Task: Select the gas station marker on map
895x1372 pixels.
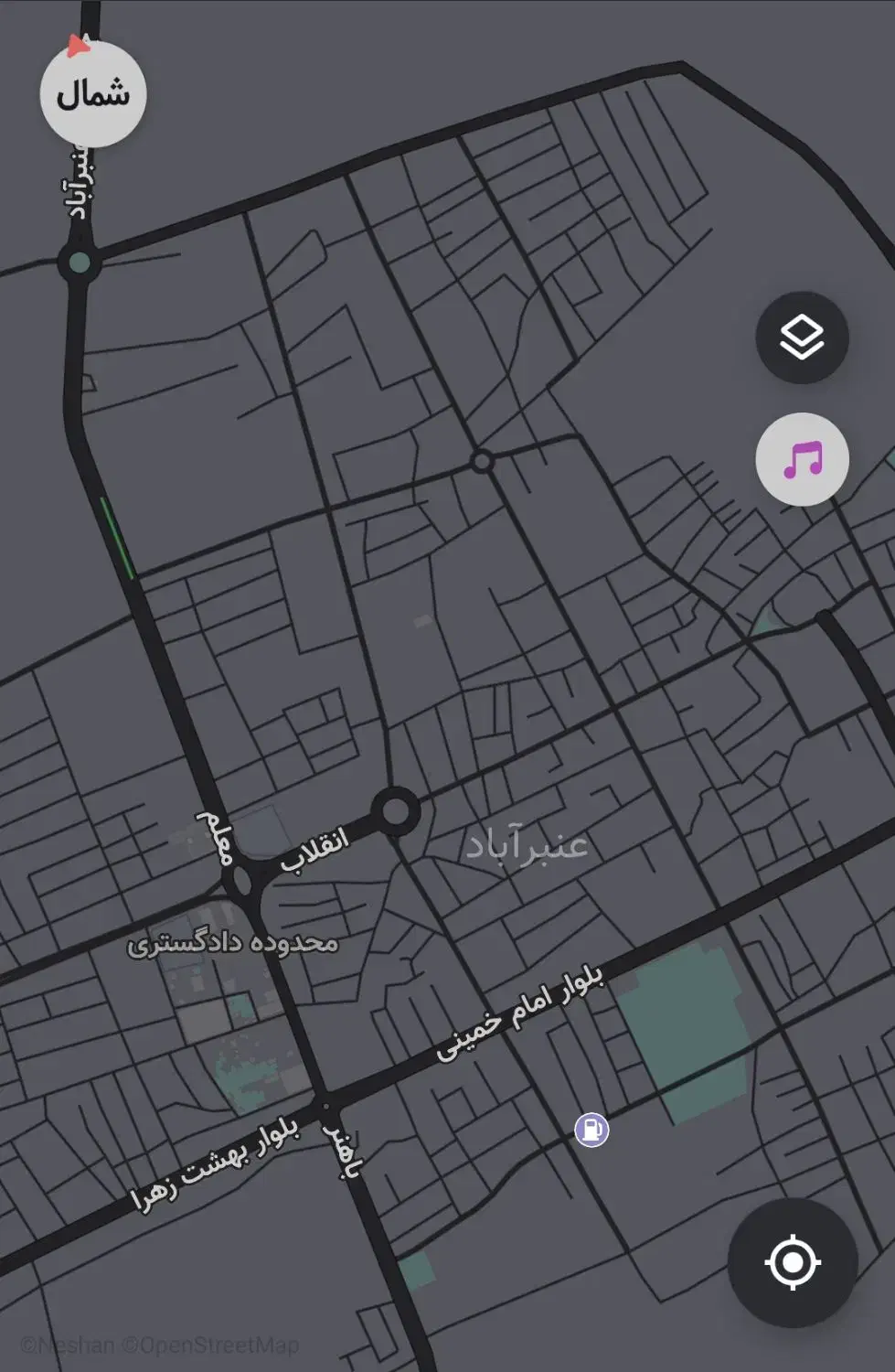Action: (591, 1130)
